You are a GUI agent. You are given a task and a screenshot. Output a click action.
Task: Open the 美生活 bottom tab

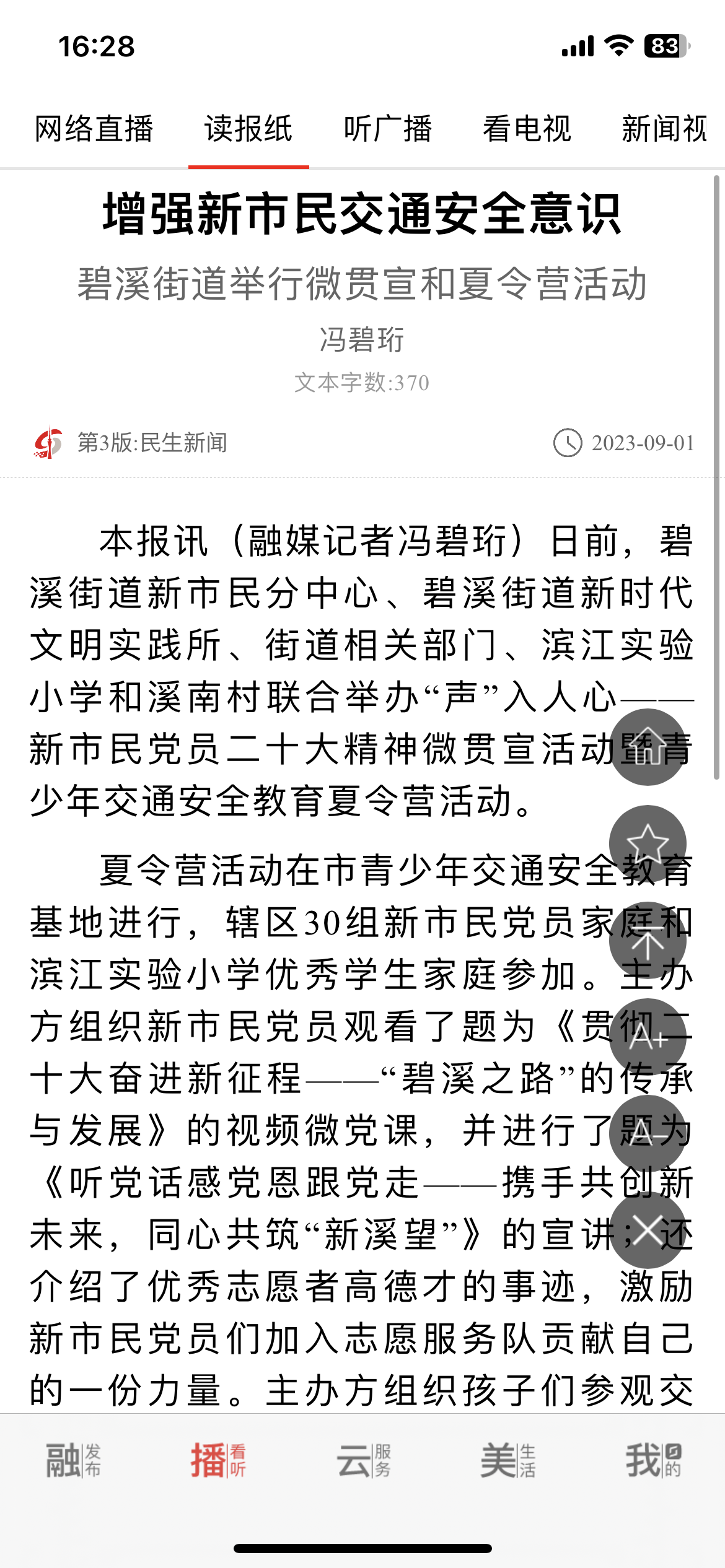coord(508,1460)
